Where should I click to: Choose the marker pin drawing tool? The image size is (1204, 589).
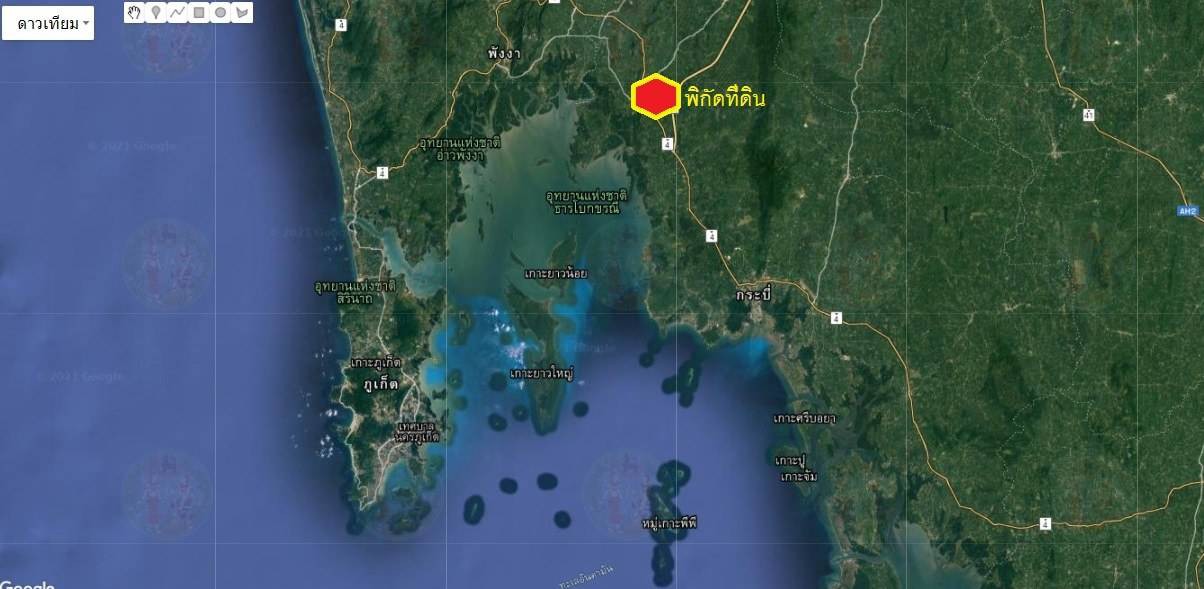(x=156, y=13)
